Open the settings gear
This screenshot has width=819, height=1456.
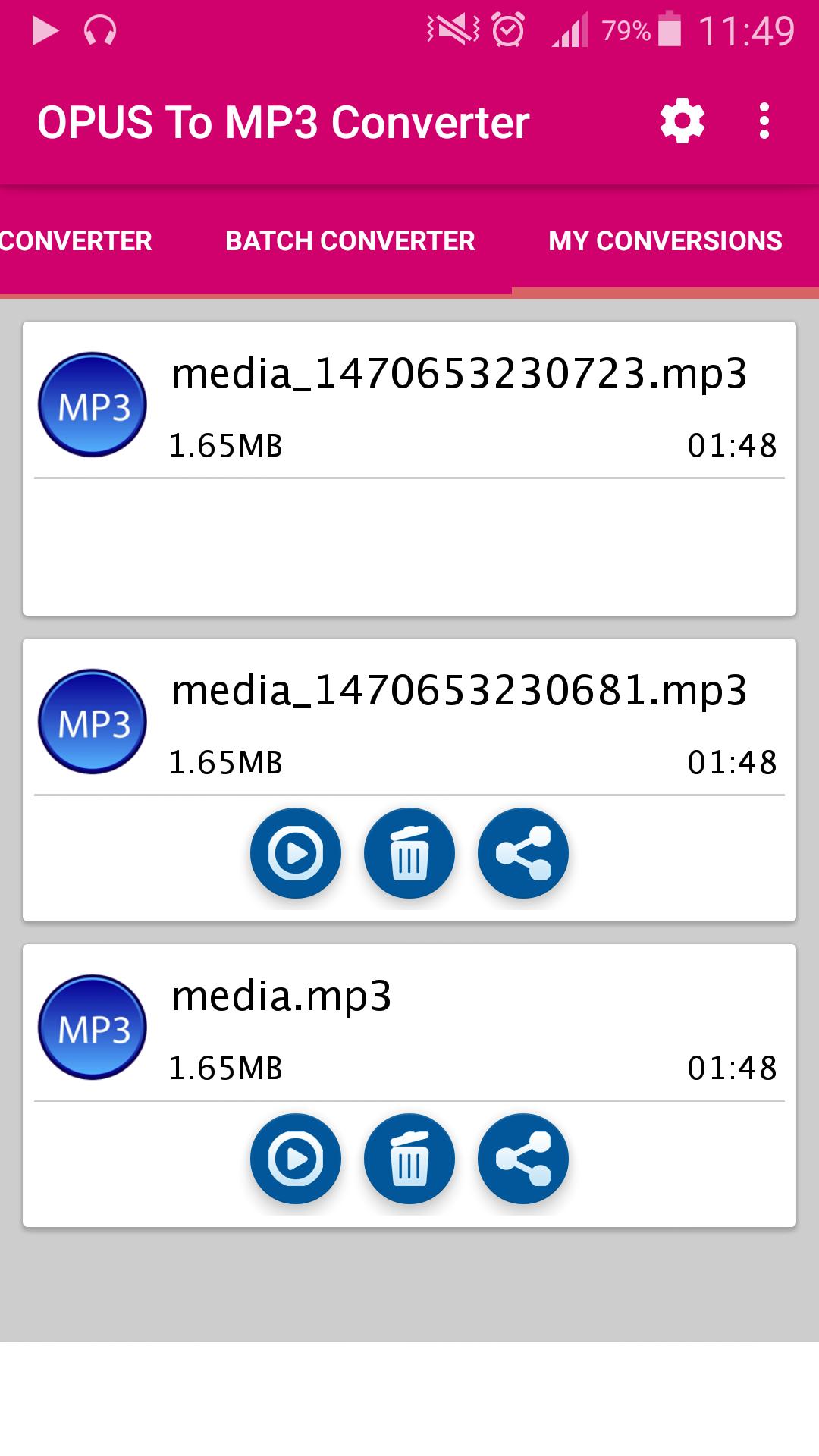click(x=682, y=121)
